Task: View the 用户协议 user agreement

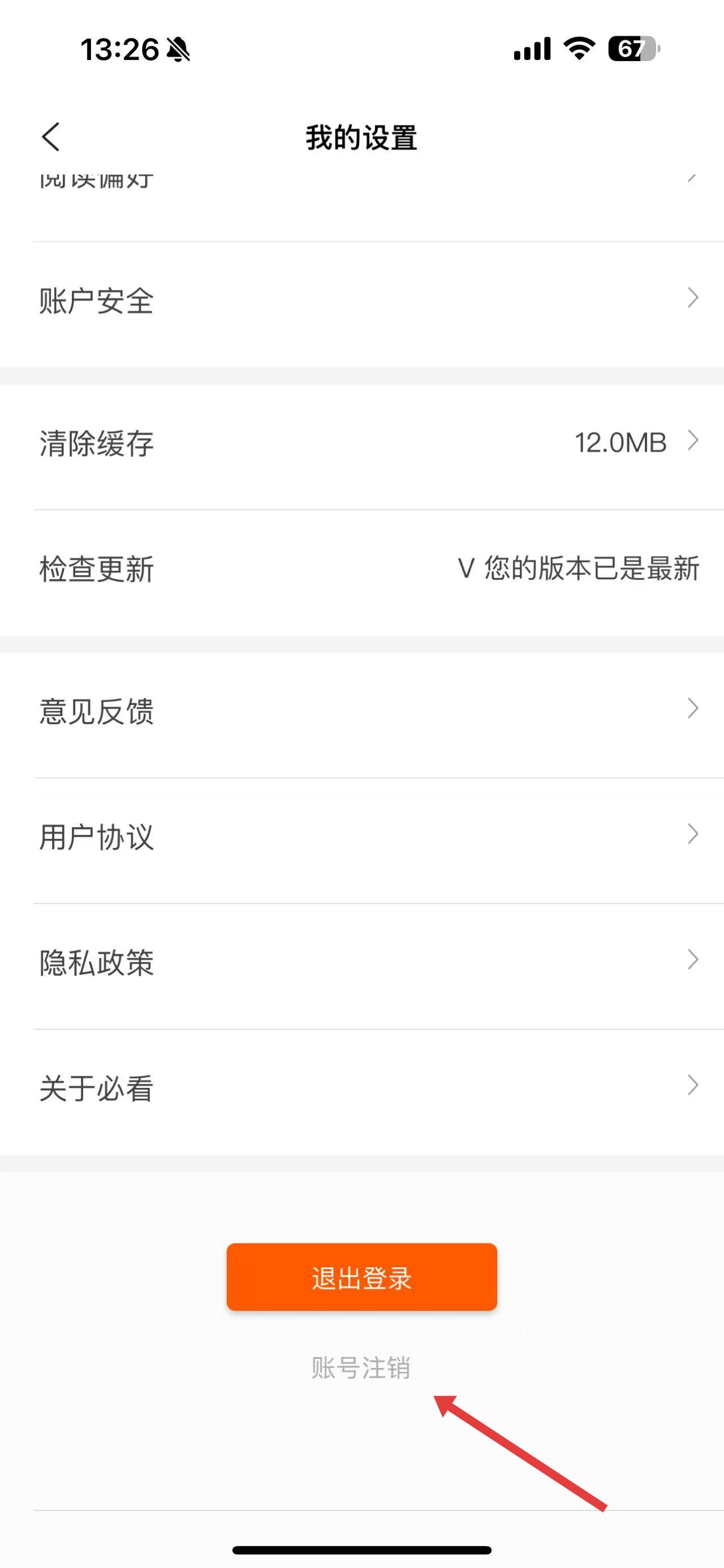Action: (361, 837)
